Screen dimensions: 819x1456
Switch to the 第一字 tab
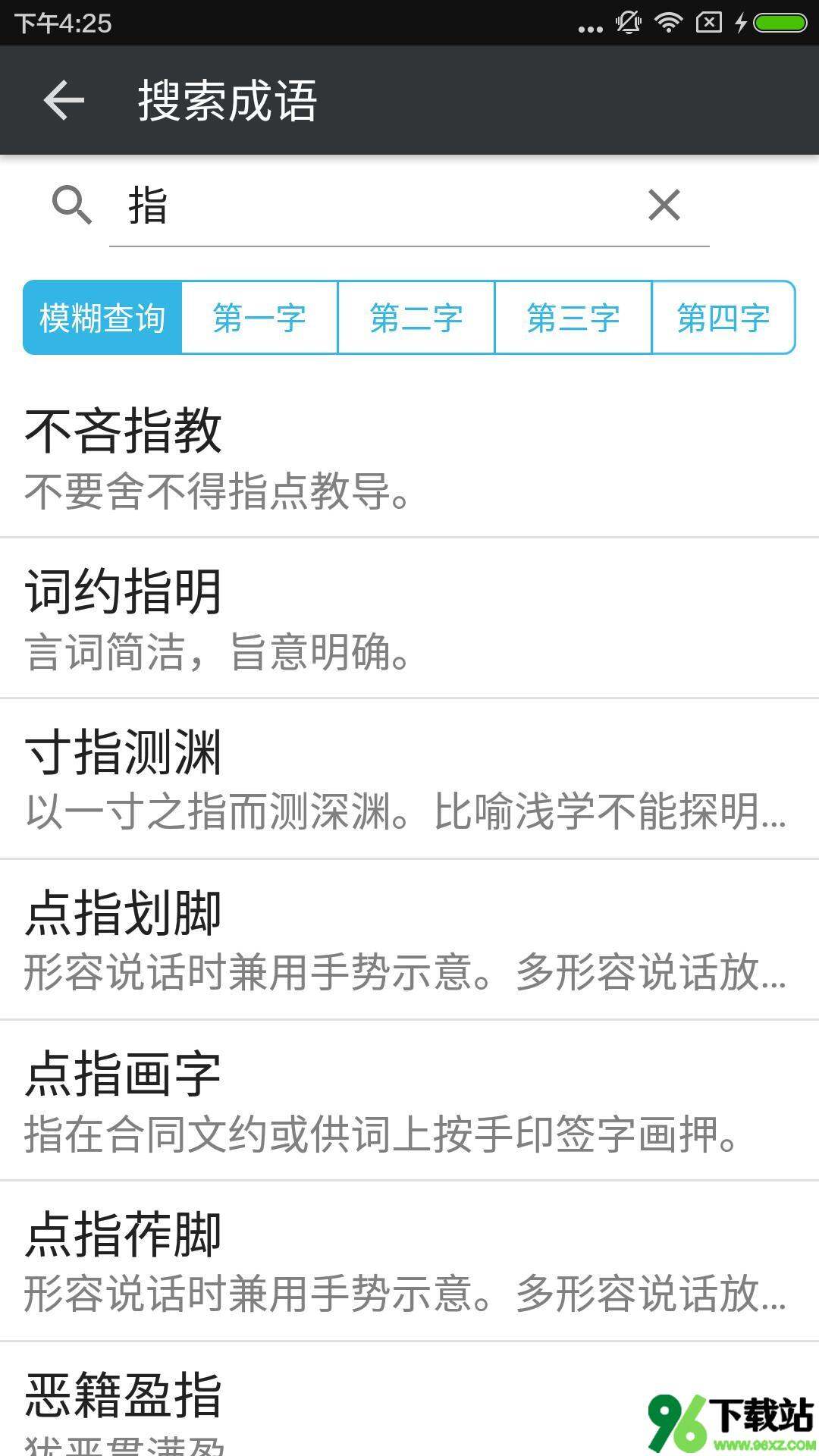point(259,318)
